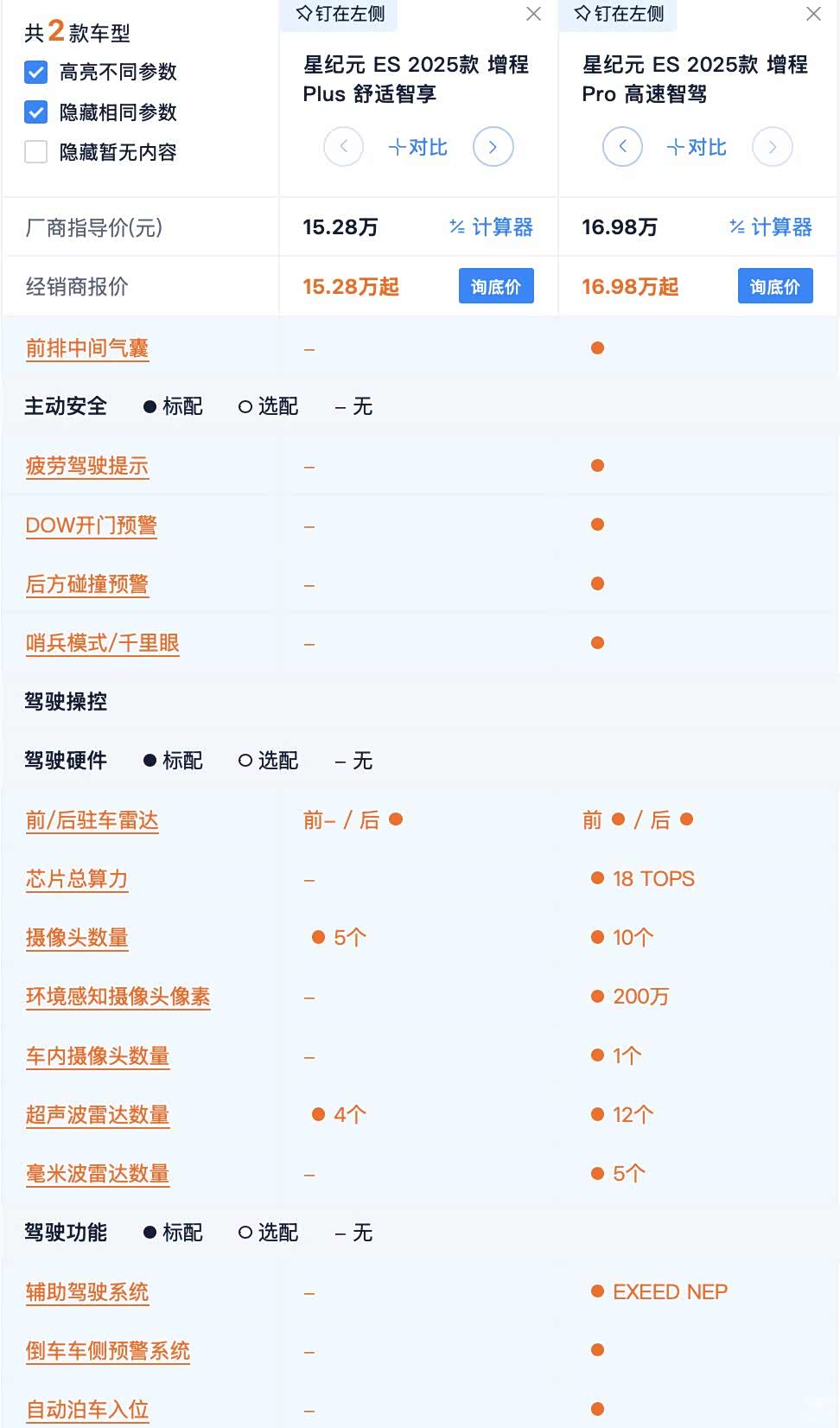
Task: Open the 哨兵模式/千里眼 parameter link
Action: [x=103, y=643]
